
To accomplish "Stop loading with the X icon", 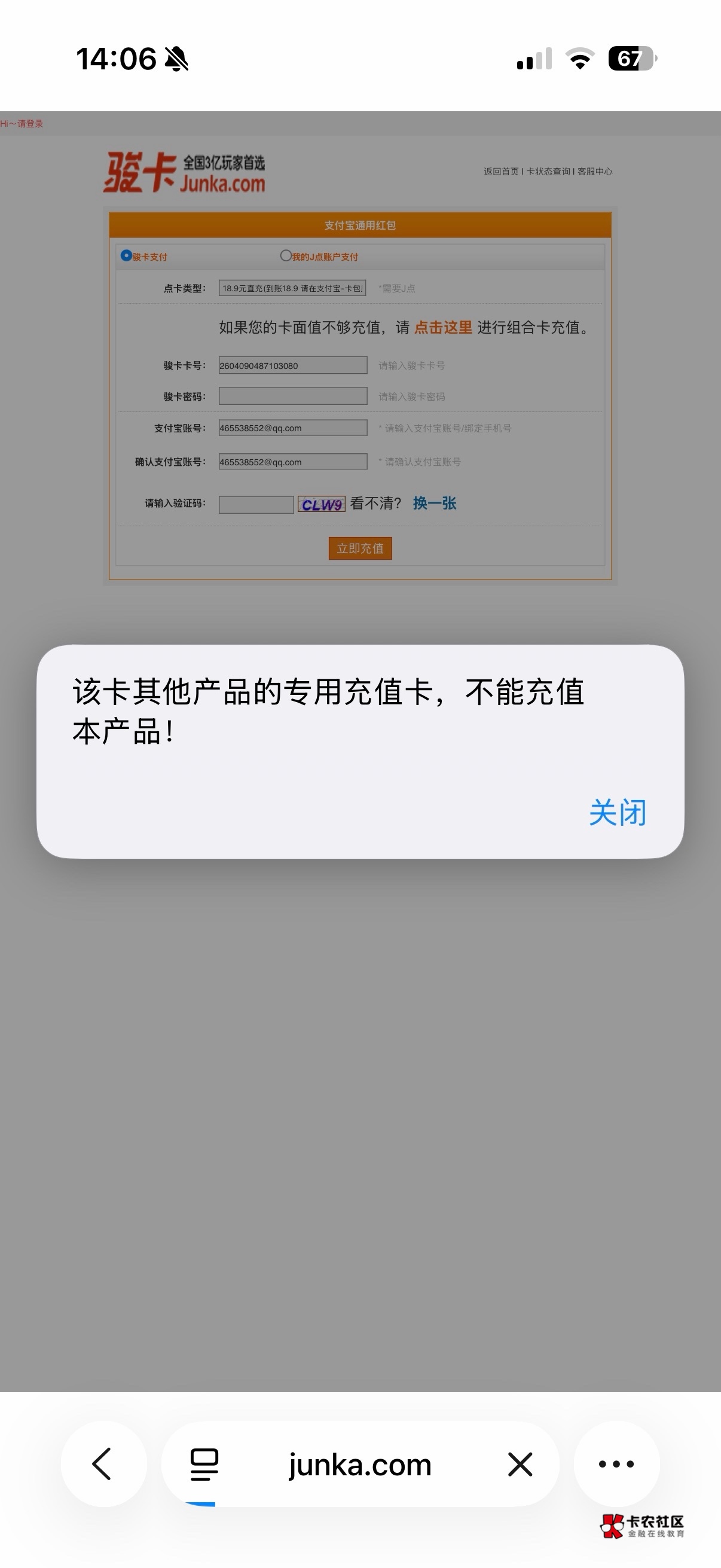I will pyautogui.click(x=520, y=1464).
